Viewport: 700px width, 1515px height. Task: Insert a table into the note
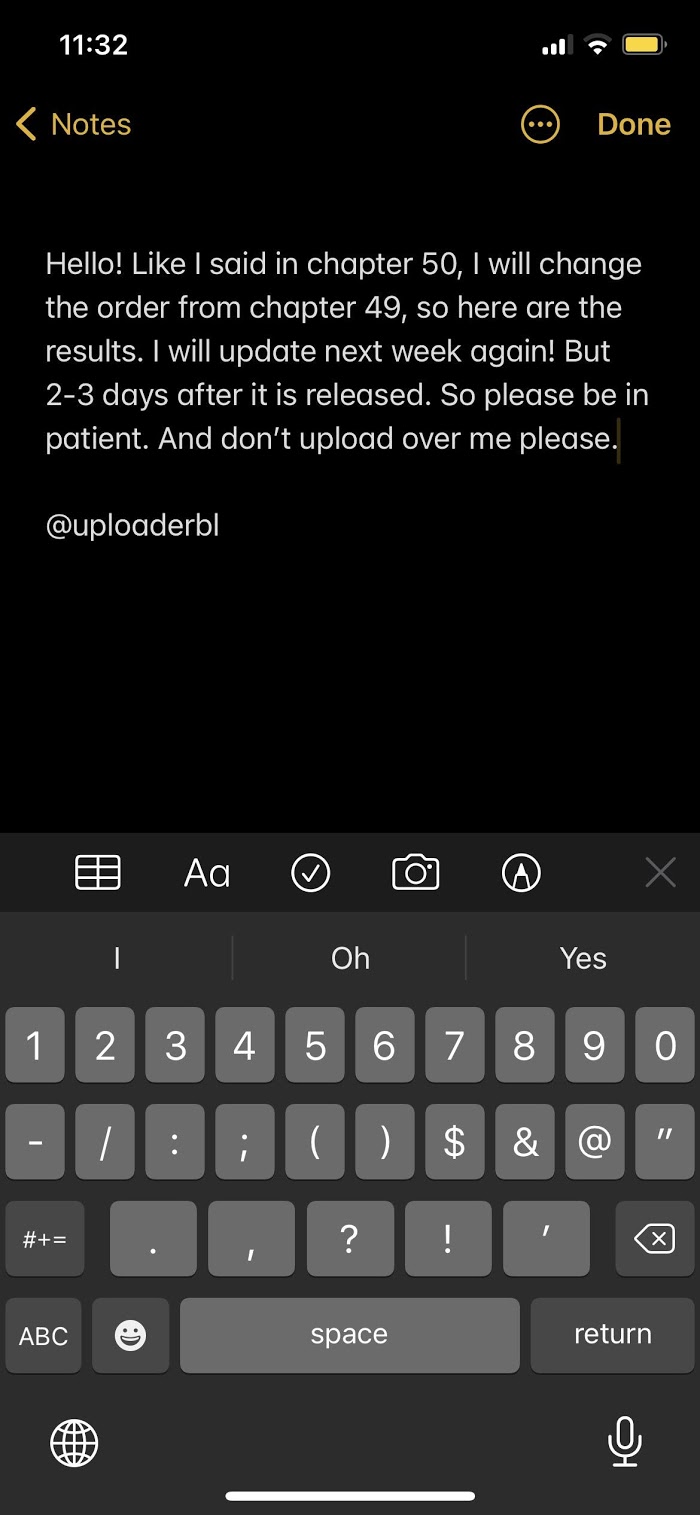98,873
